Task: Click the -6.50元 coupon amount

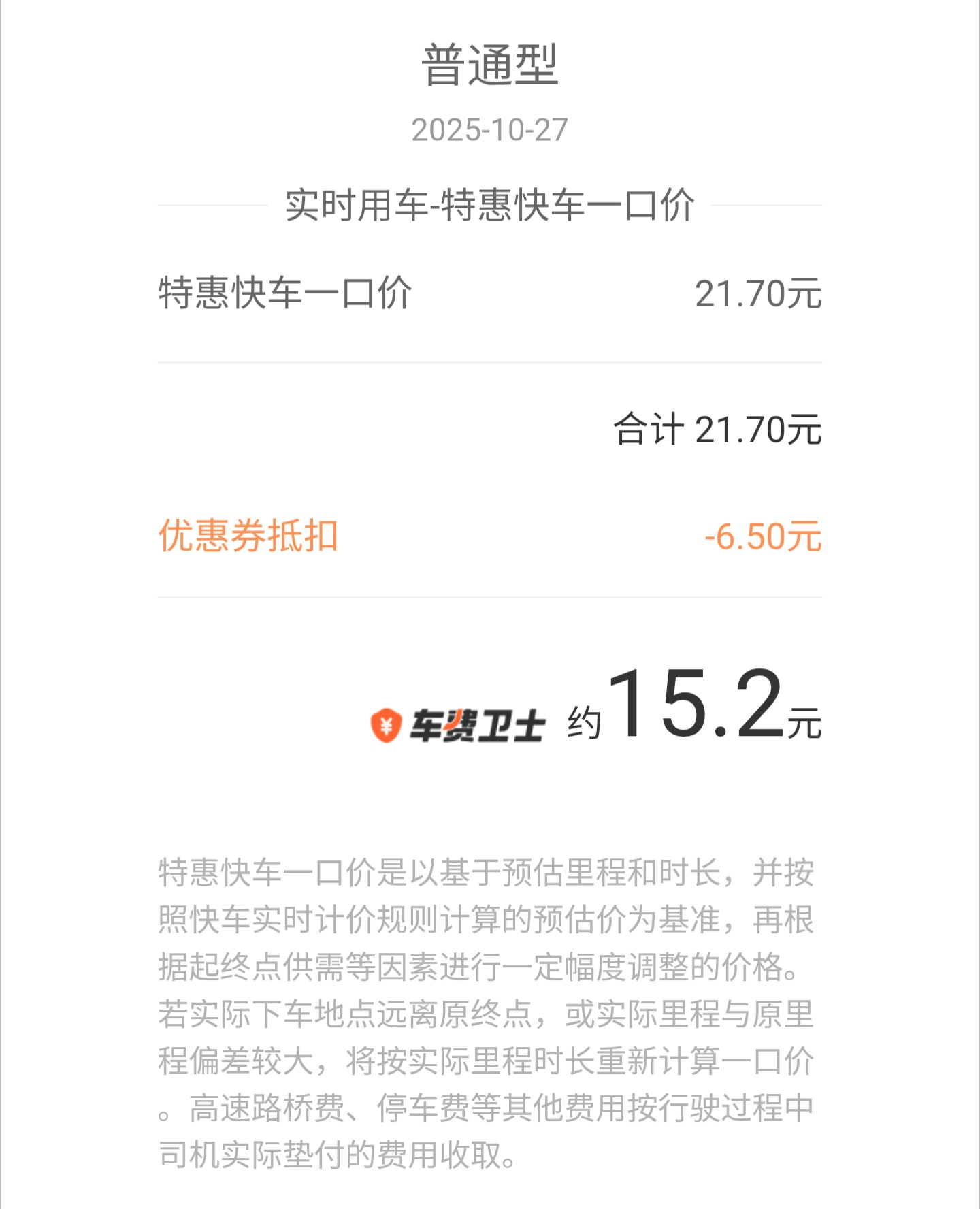Action: click(x=762, y=538)
